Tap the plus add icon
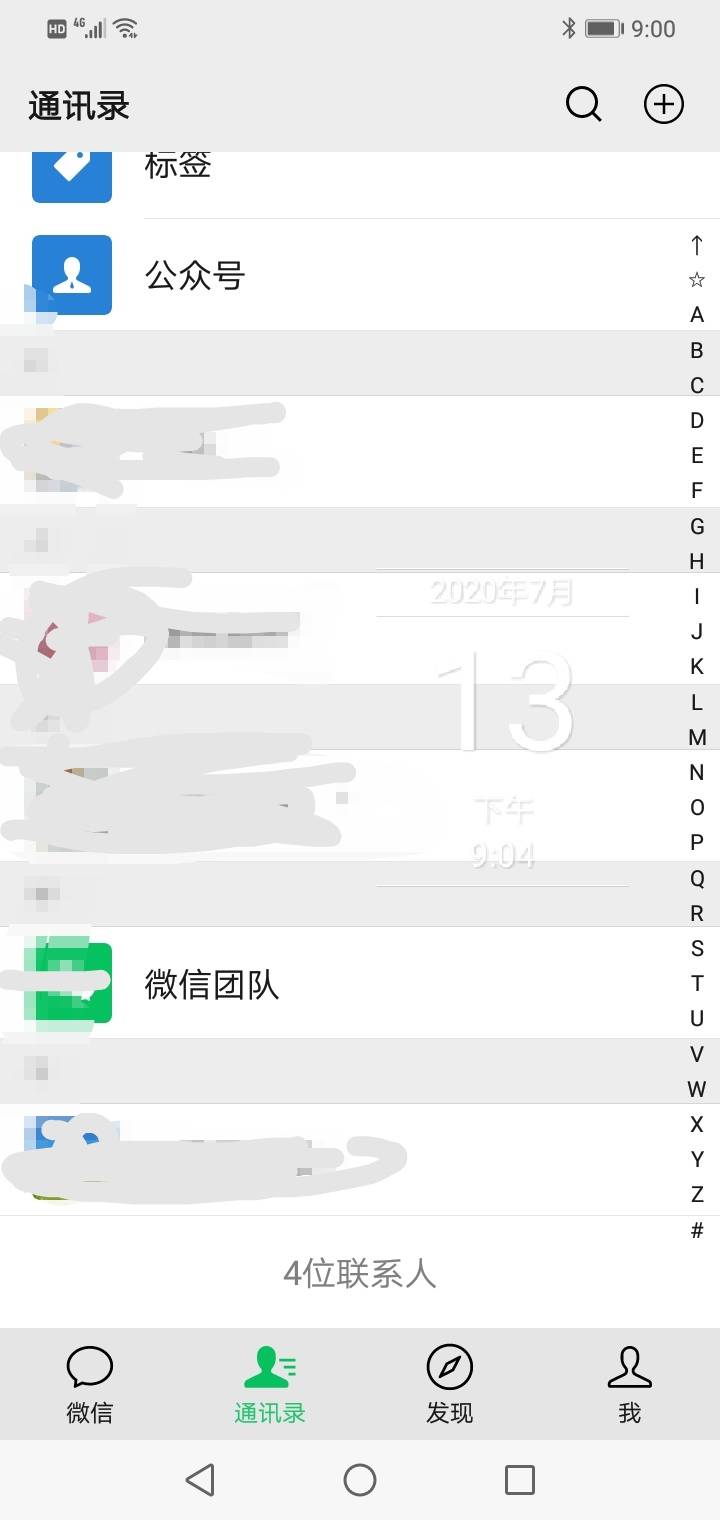720x1520 pixels. point(663,104)
